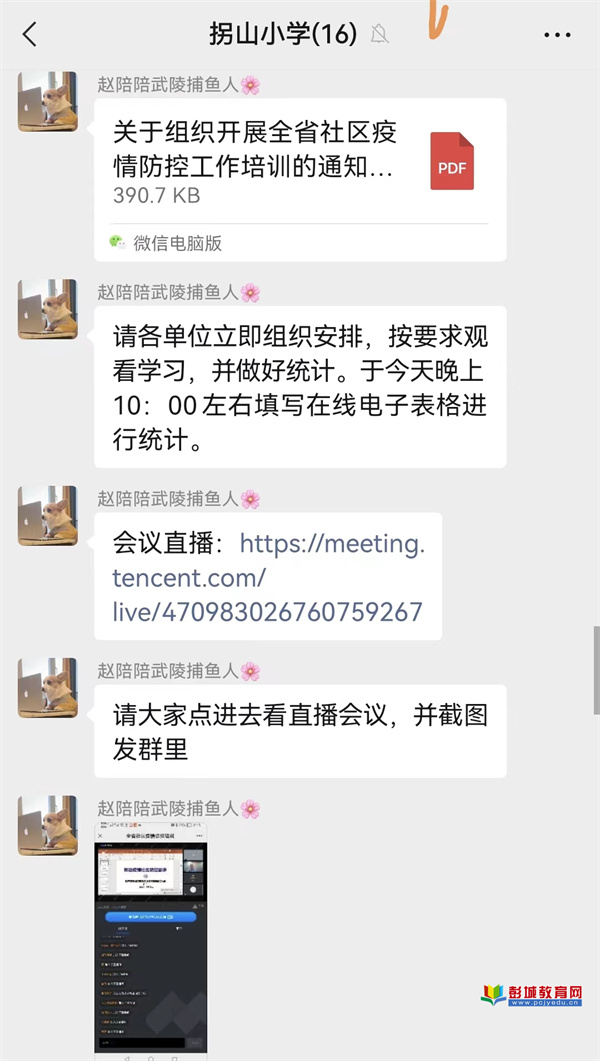Screen dimensions: 600x1061
Task: View the shared meeting screenshot image
Action: pos(150,939)
